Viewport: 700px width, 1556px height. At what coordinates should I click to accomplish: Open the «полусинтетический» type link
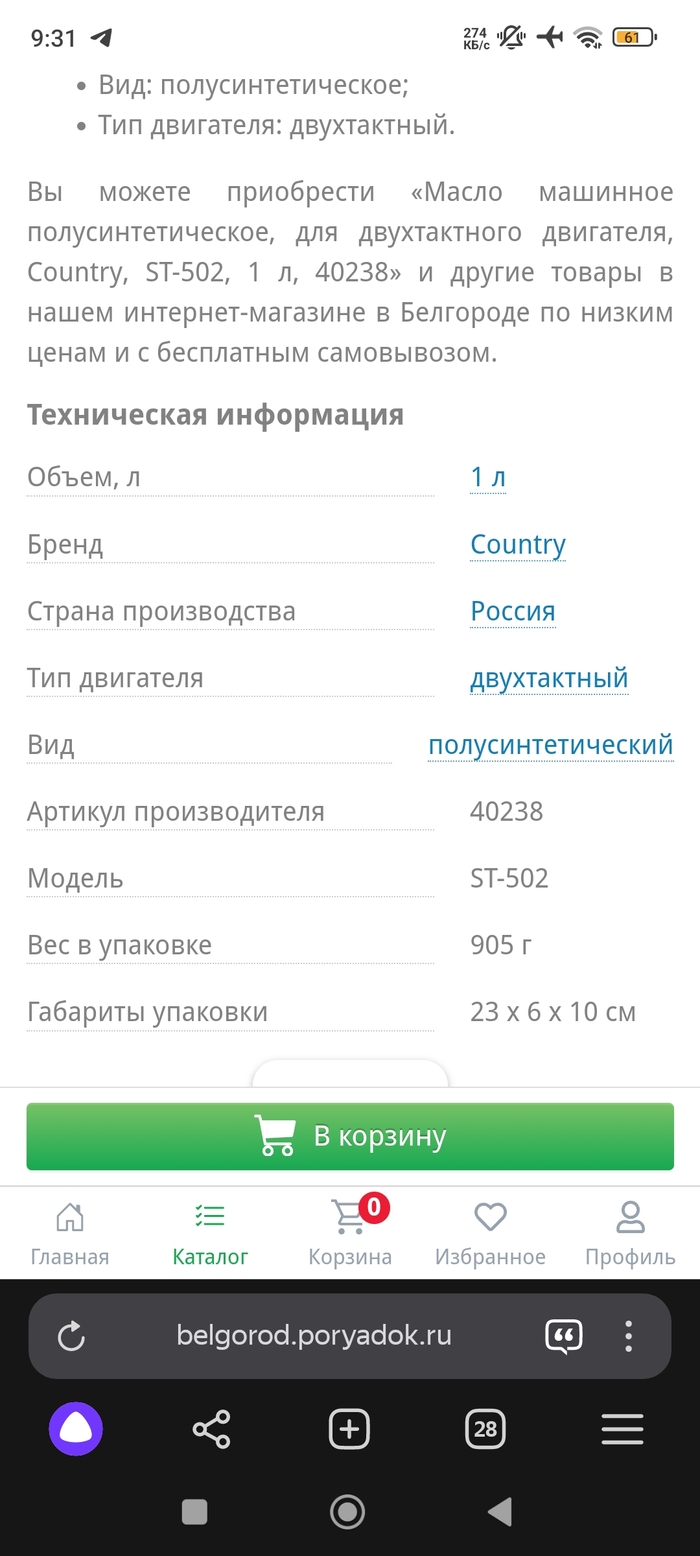[x=551, y=745]
